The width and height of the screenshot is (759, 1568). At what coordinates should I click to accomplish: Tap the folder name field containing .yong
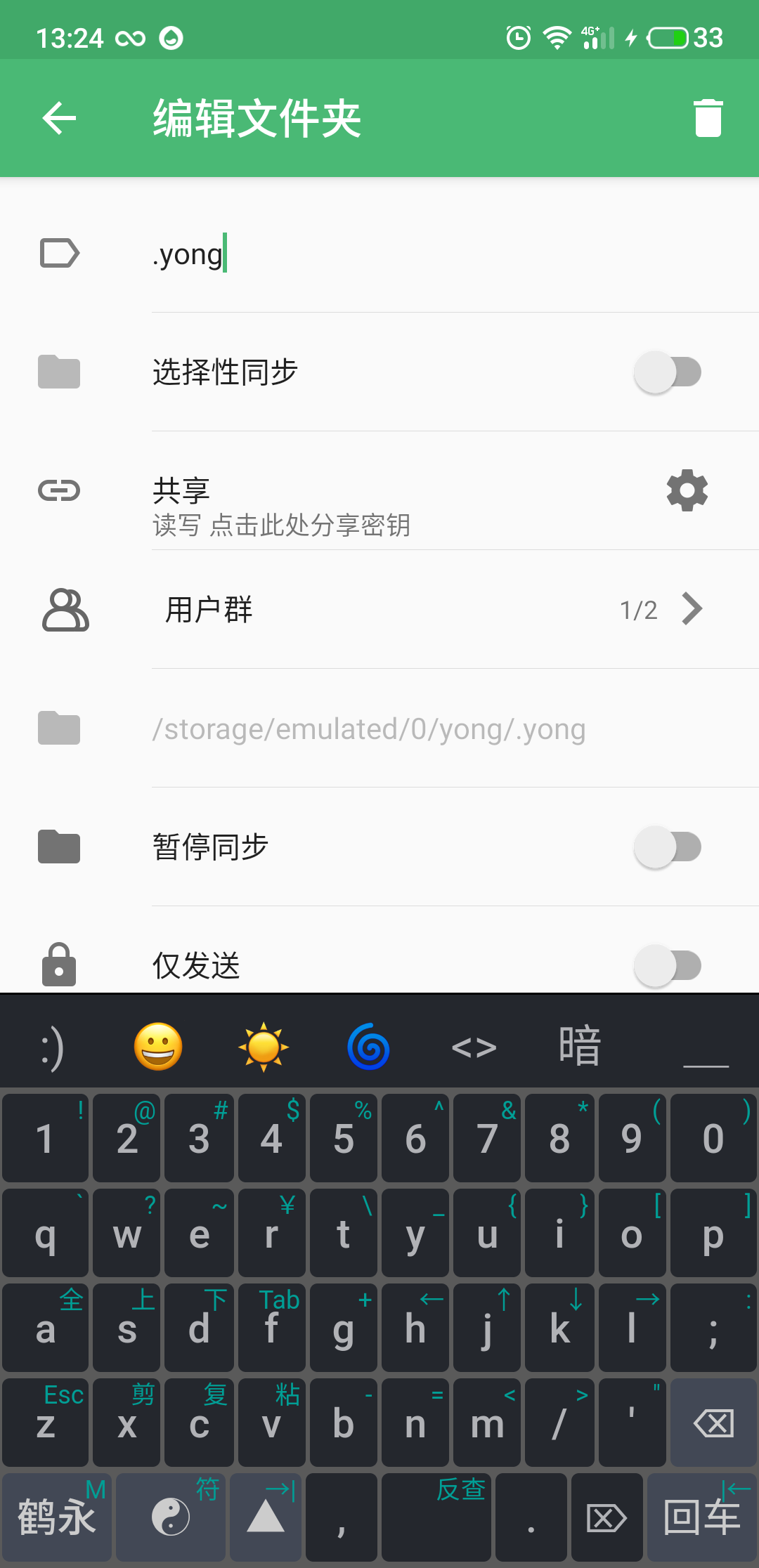coord(450,254)
